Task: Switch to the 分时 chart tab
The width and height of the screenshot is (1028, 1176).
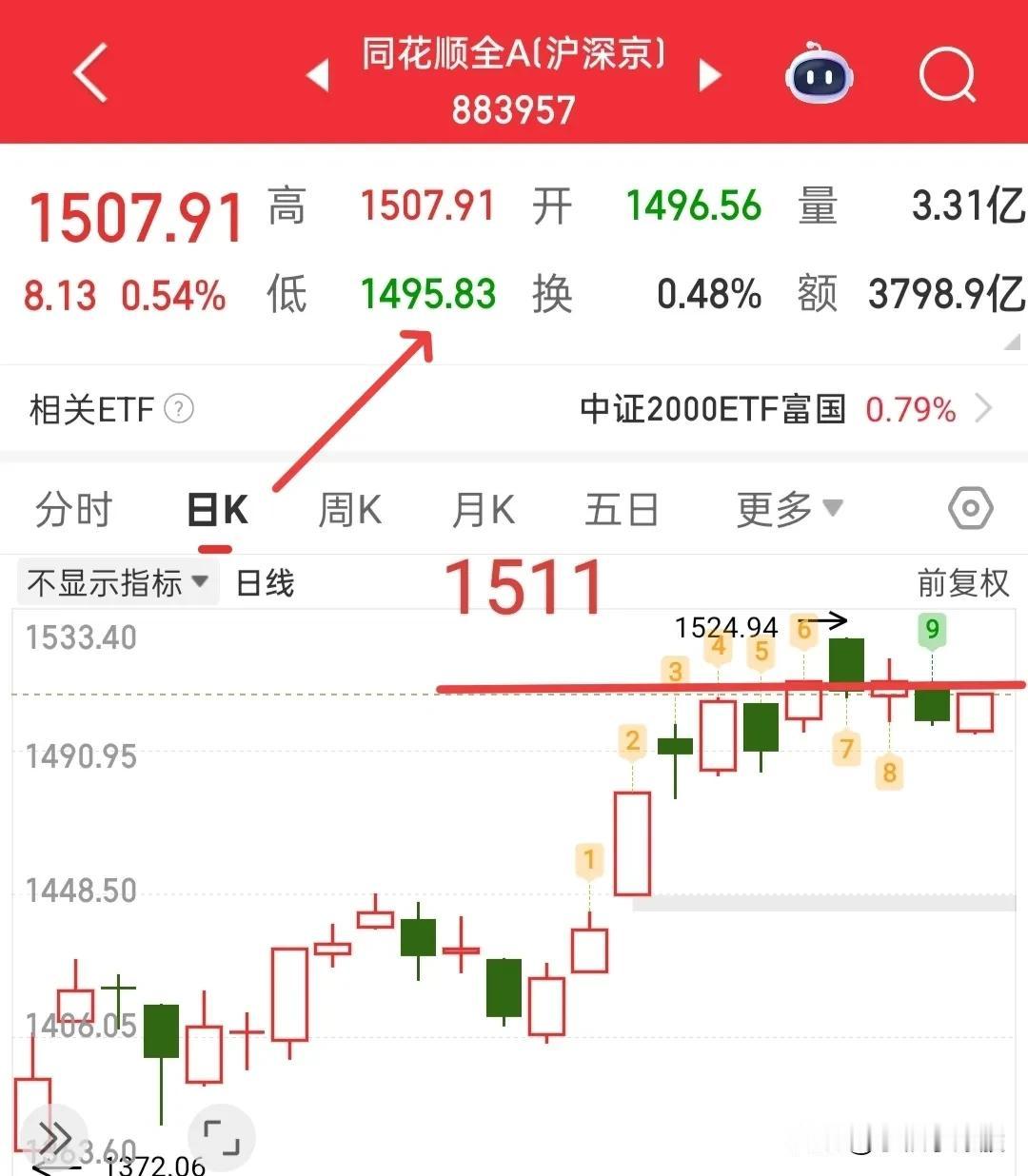Action: pyautogui.click(x=73, y=510)
